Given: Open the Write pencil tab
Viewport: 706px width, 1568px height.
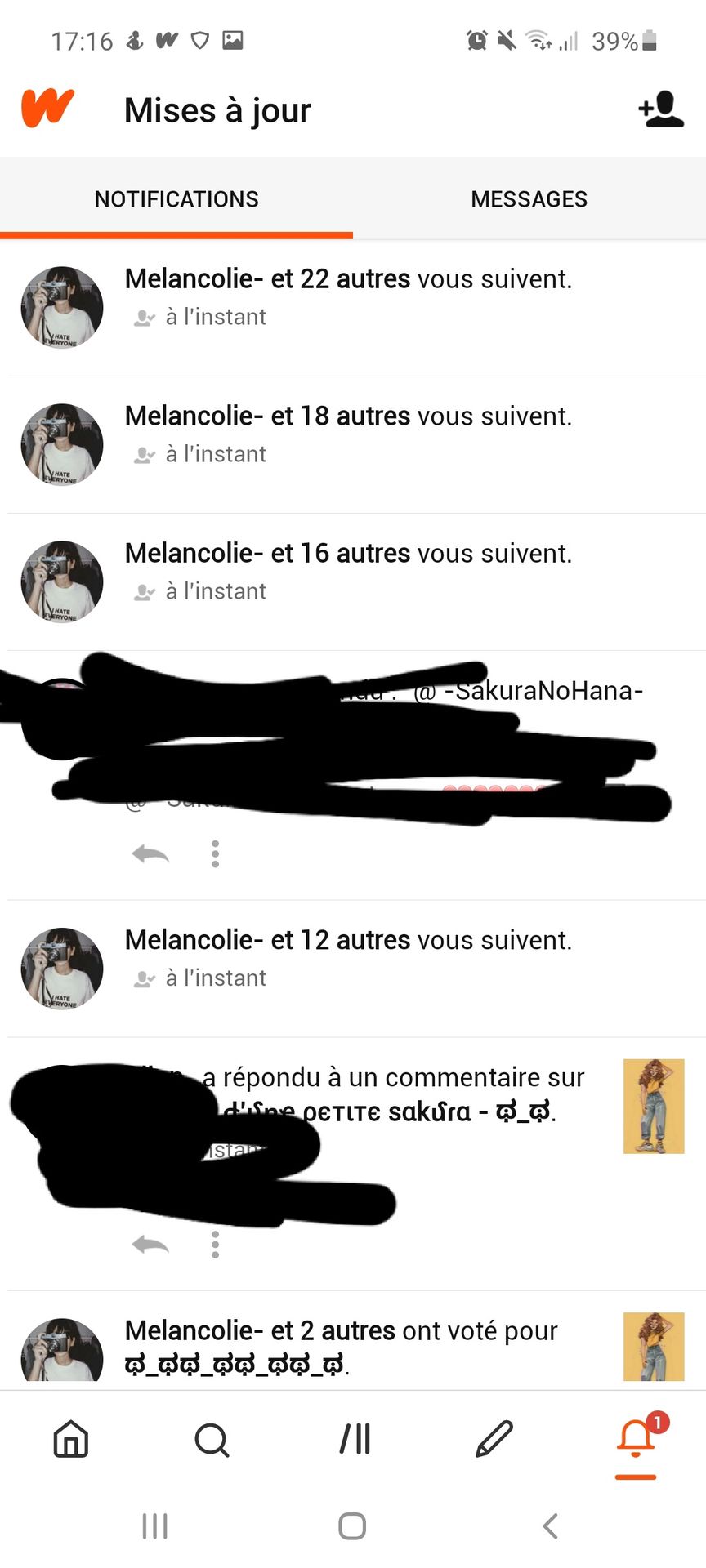Looking at the screenshot, I should (494, 1440).
